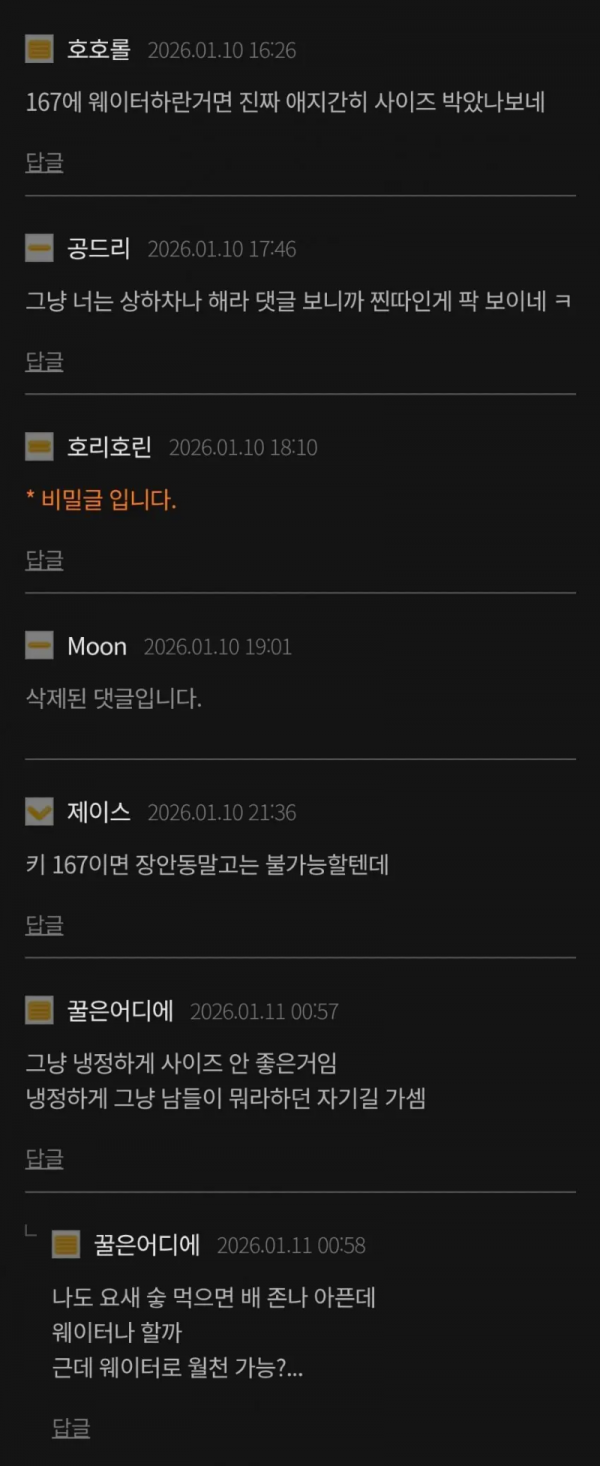
Task: Reply to 꿀은어디에's nested 00:58 comment
Action: [71, 1428]
